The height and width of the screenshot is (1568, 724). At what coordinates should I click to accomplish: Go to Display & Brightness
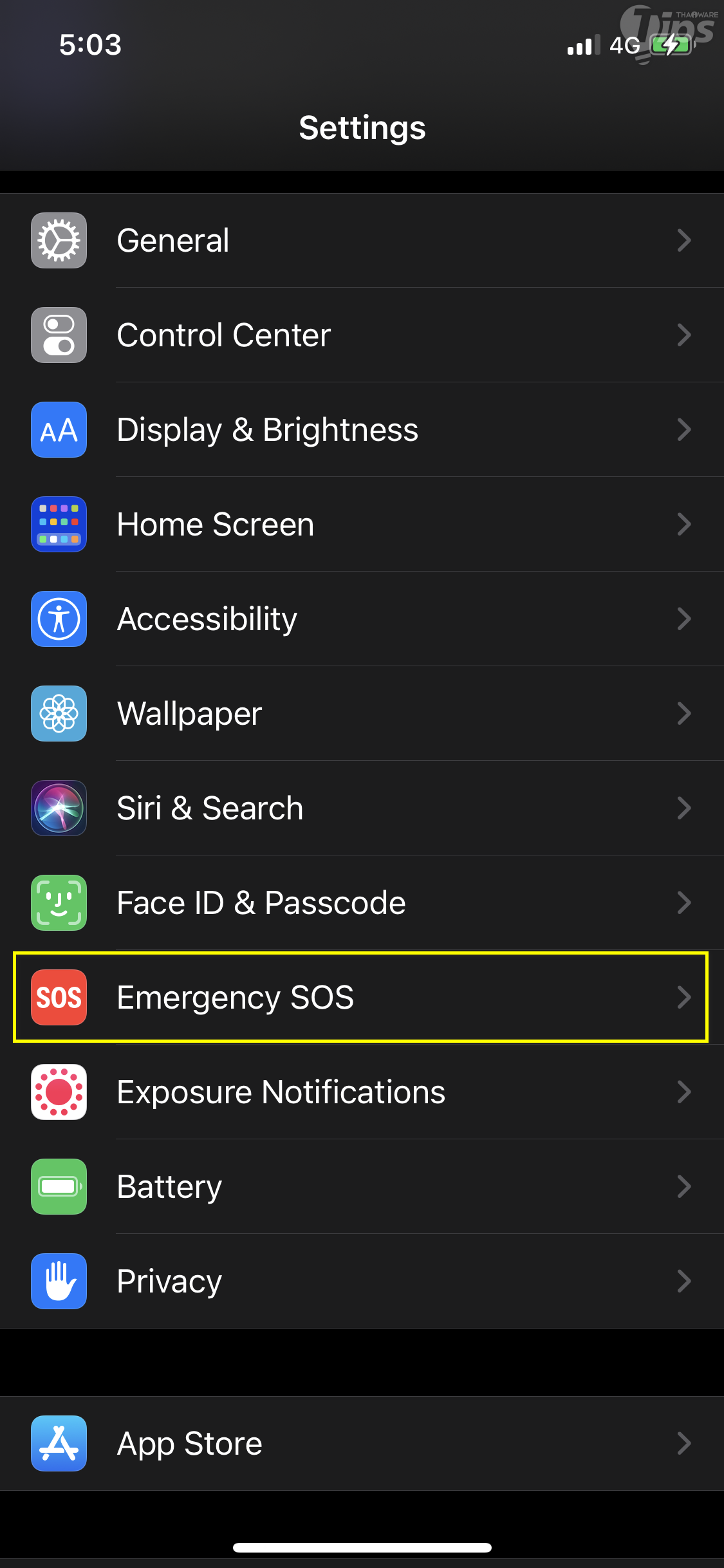pos(362,430)
